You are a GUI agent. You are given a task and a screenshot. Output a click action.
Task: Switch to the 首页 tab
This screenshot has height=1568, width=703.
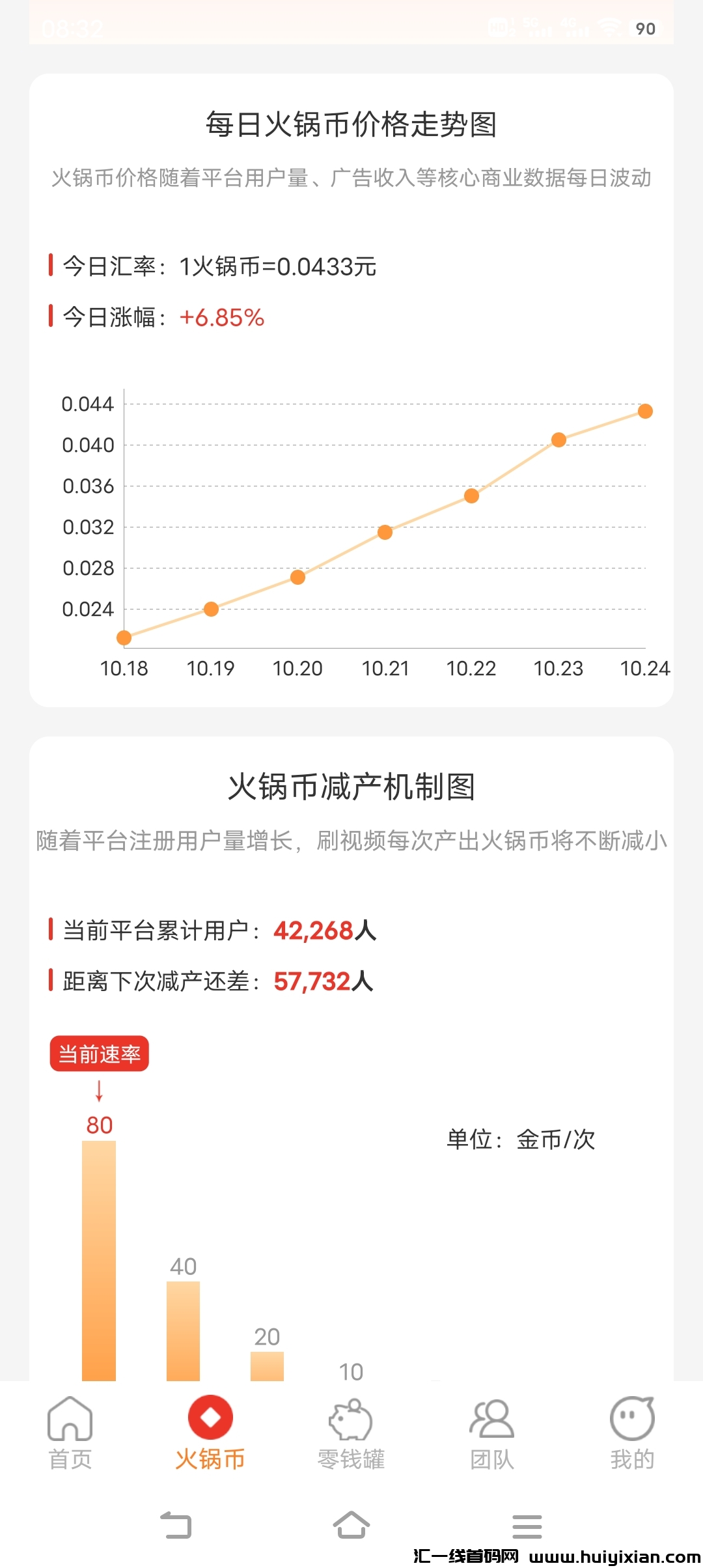(x=70, y=1433)
